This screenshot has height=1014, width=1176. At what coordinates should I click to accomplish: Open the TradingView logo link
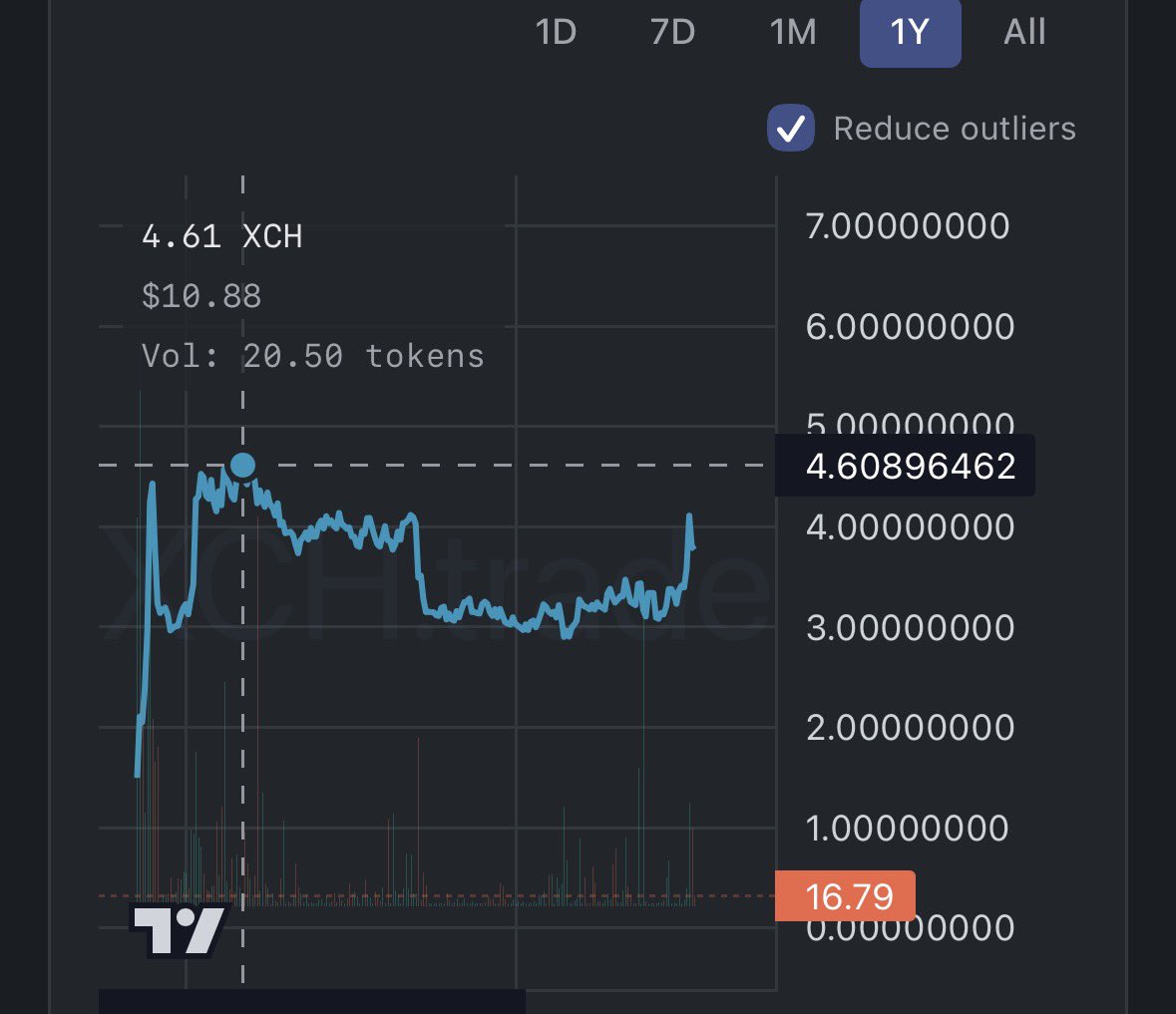click(179, 930)
